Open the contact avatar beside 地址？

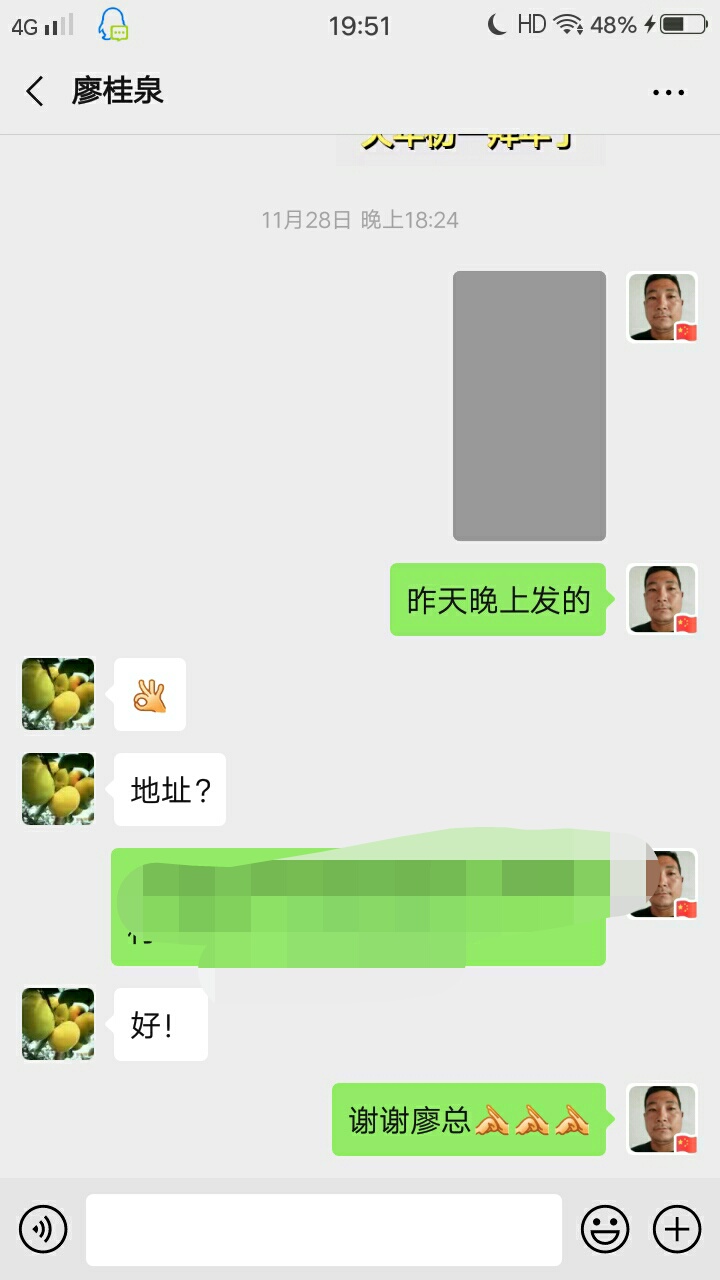click(58, 789)
